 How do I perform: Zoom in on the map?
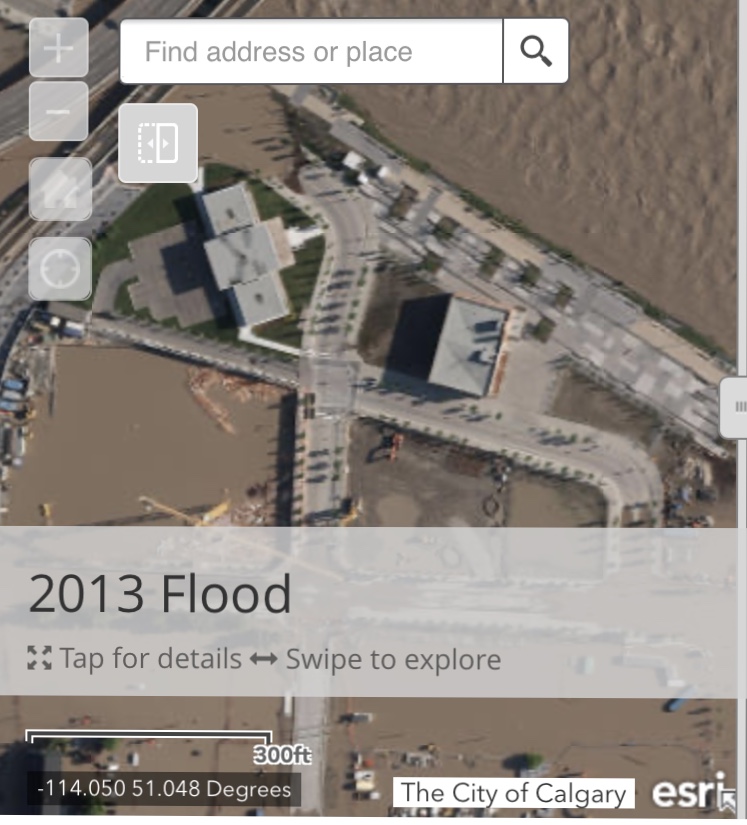point(59,48)
